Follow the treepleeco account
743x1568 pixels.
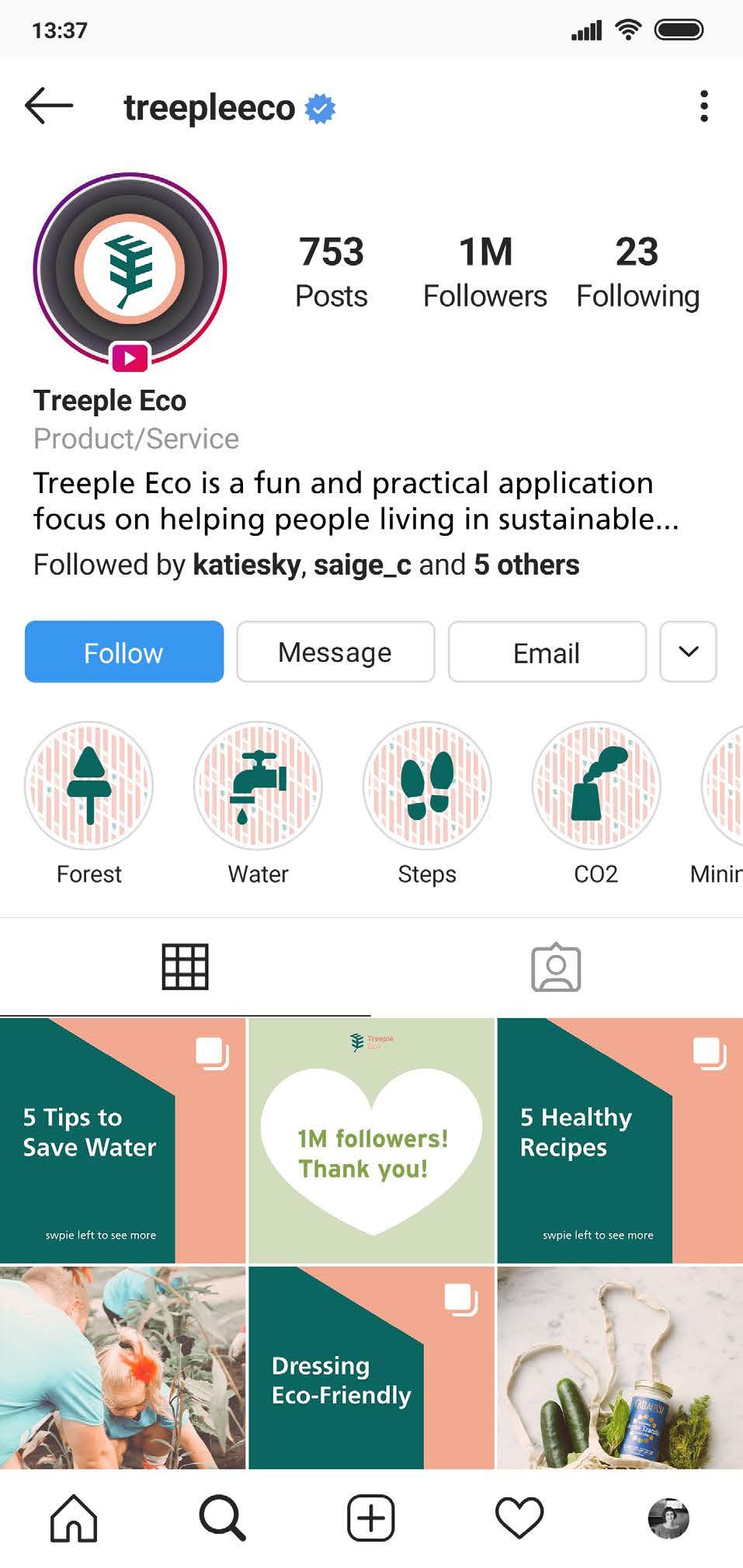124,652
